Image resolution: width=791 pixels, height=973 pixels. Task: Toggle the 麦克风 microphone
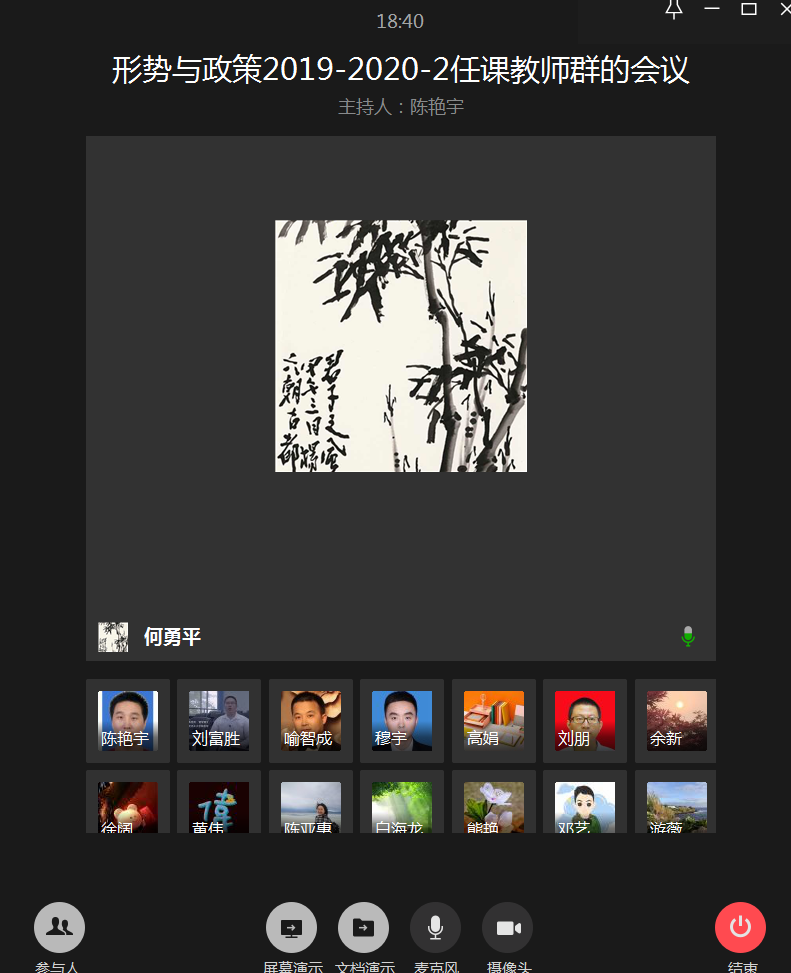pyautogui.click(x=435, y=927)
